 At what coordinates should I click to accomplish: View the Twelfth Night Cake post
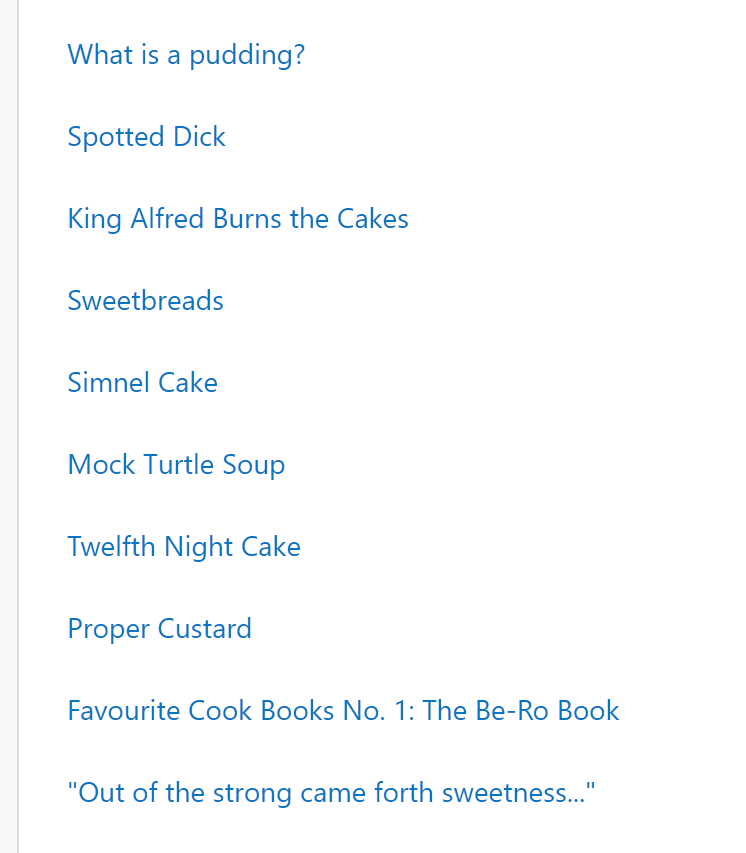pyautogui.click(x=184, y=547)
